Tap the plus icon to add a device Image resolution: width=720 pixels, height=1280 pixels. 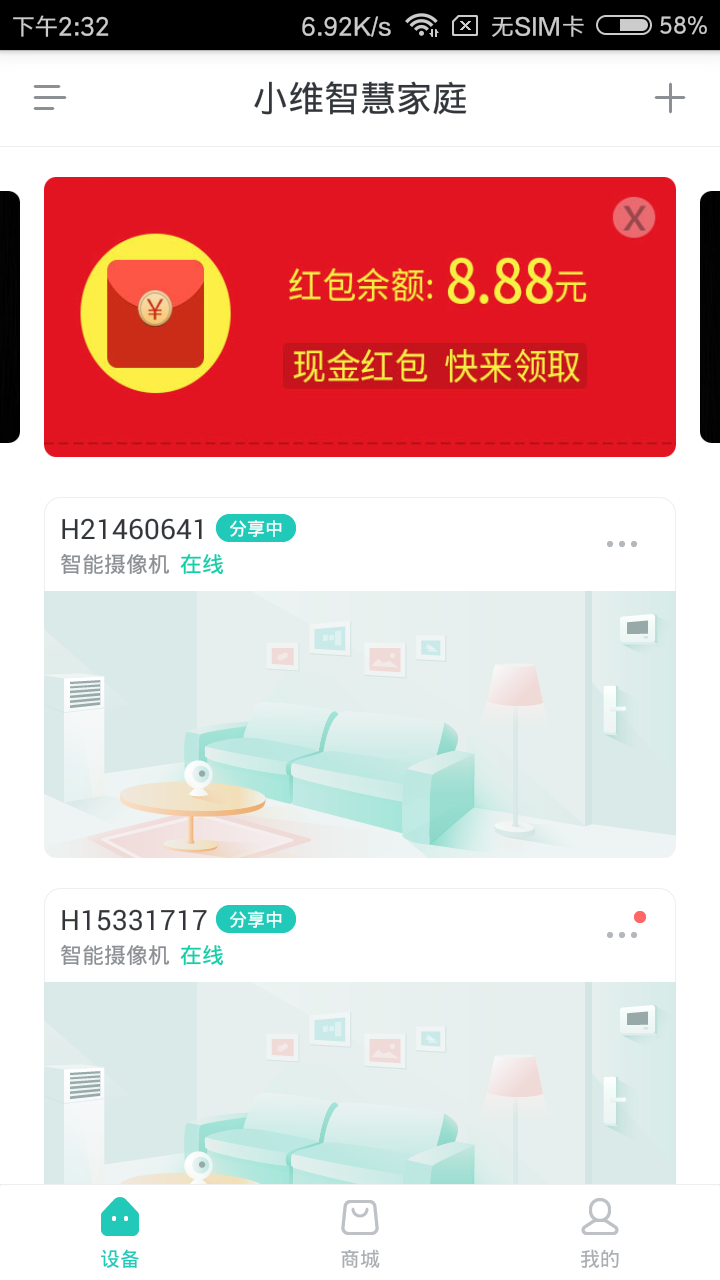click(670, 97)
